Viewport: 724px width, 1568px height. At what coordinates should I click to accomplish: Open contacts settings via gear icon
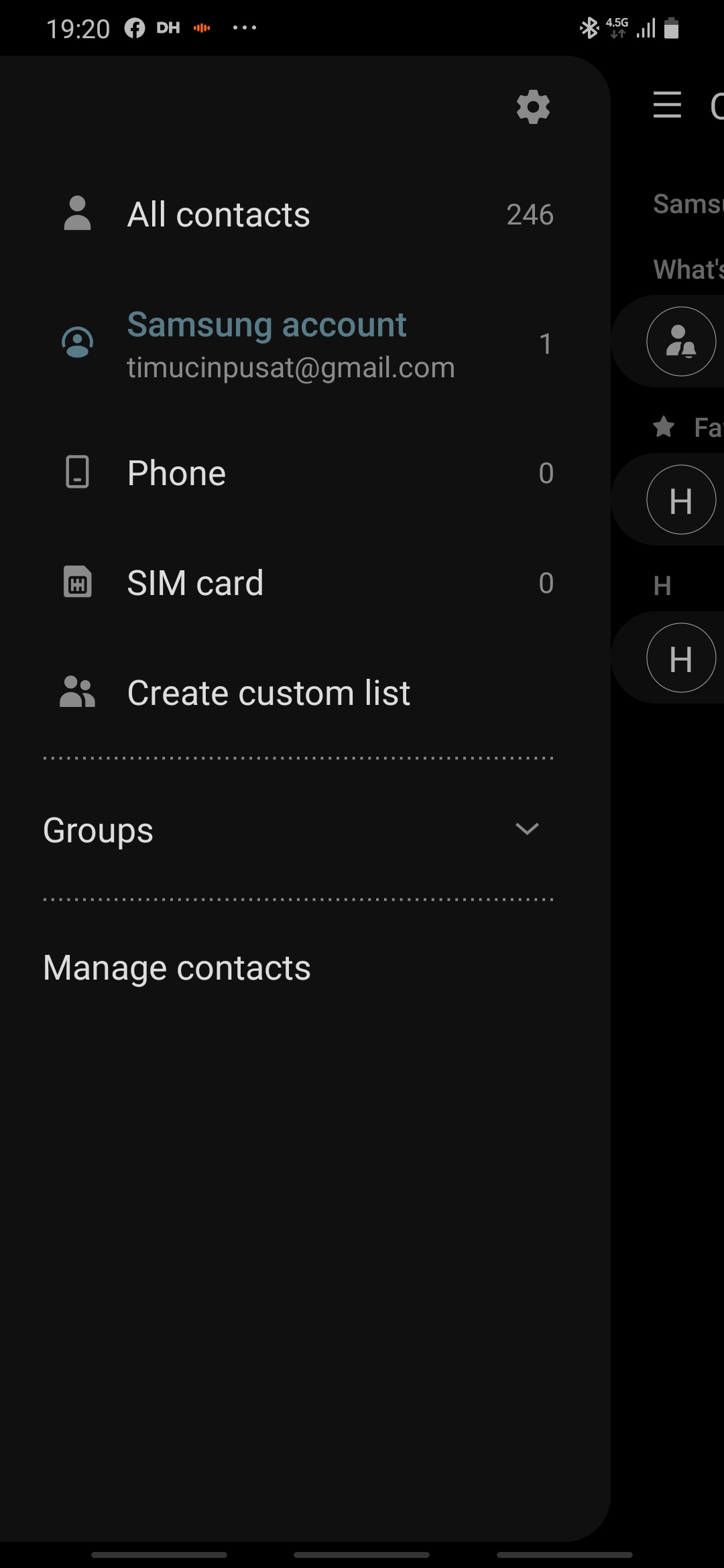pos(533,107)
